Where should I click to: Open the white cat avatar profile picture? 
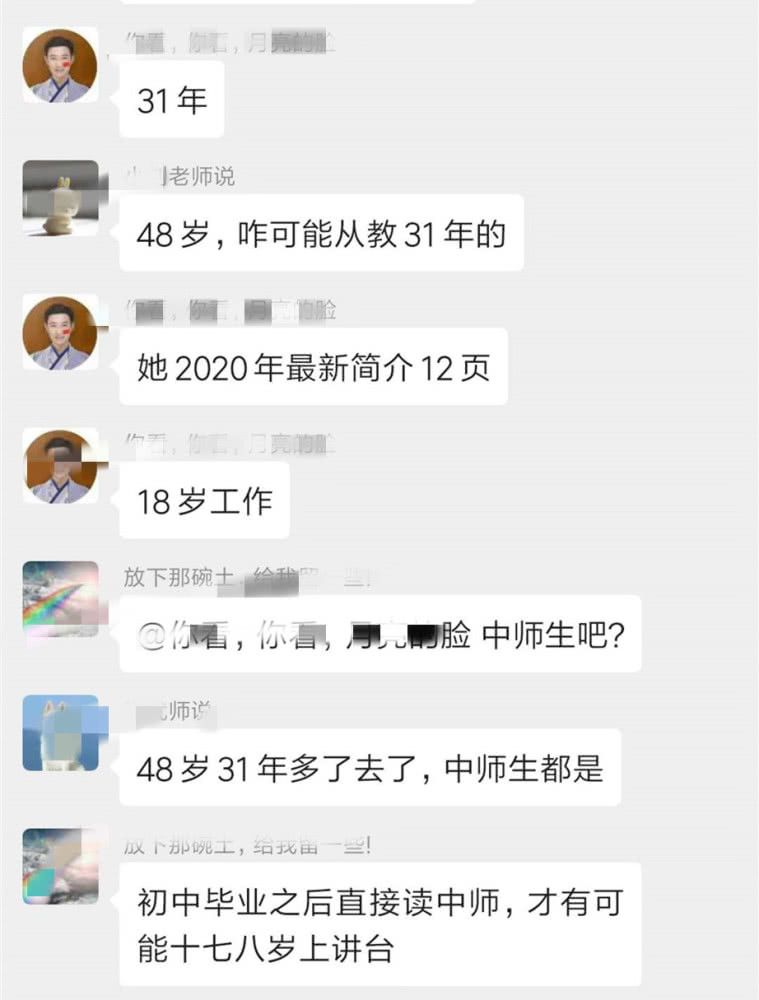[x=60, y=733]
